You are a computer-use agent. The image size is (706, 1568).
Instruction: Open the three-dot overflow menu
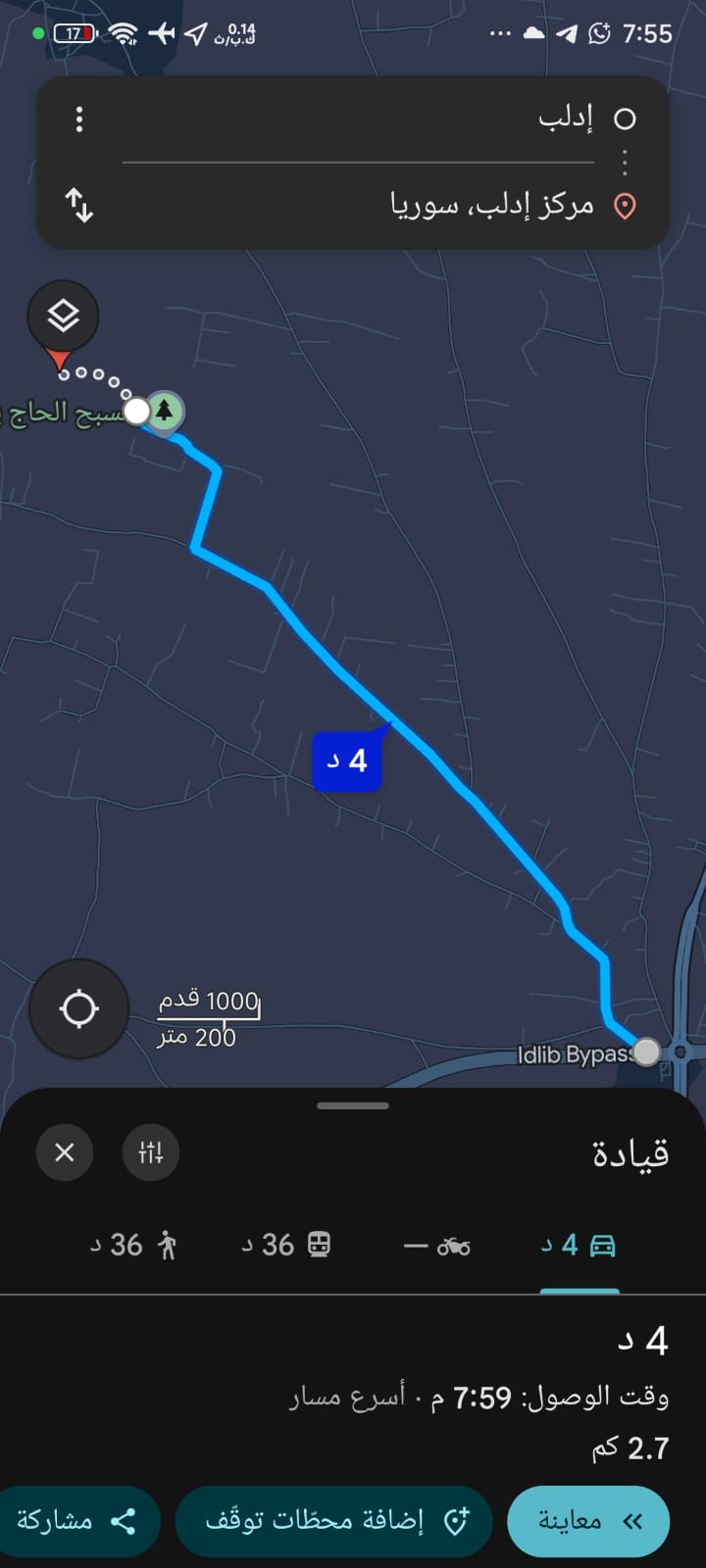[79, 120]
